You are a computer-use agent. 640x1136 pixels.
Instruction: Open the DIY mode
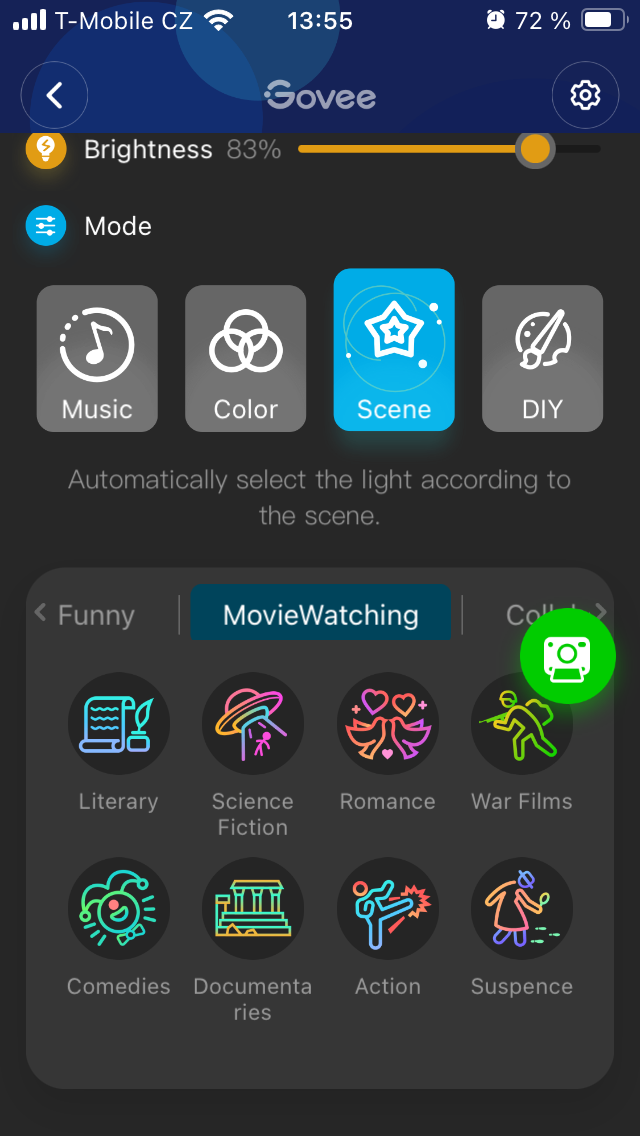(x=542, y=358)
